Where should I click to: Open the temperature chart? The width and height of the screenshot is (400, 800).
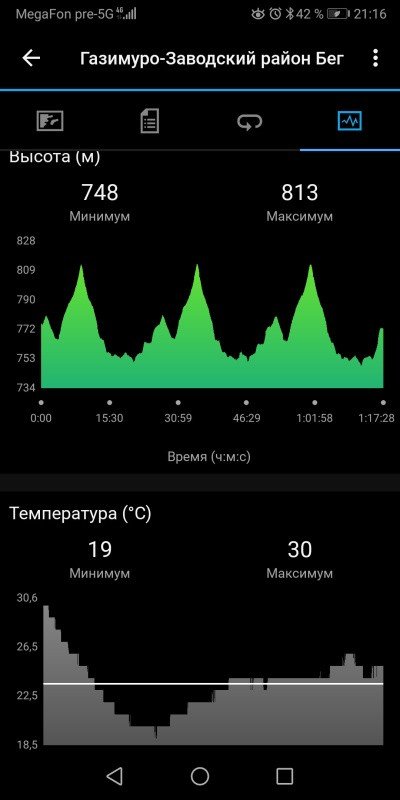(x=212, y=674)
